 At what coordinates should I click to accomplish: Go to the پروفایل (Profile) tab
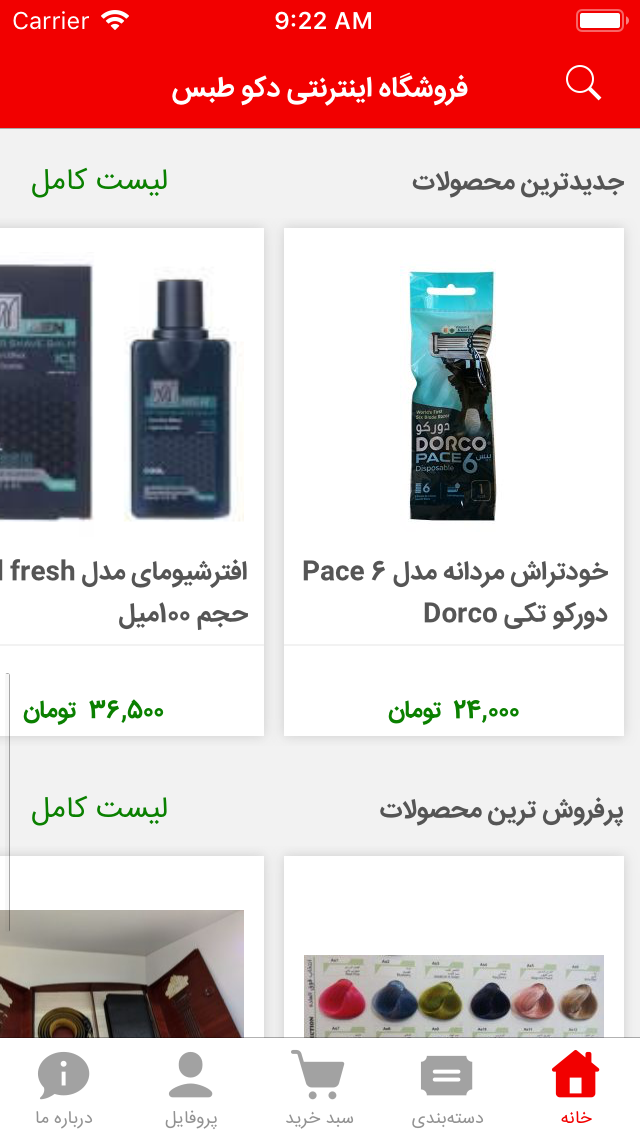click(x=191, y=1088)
